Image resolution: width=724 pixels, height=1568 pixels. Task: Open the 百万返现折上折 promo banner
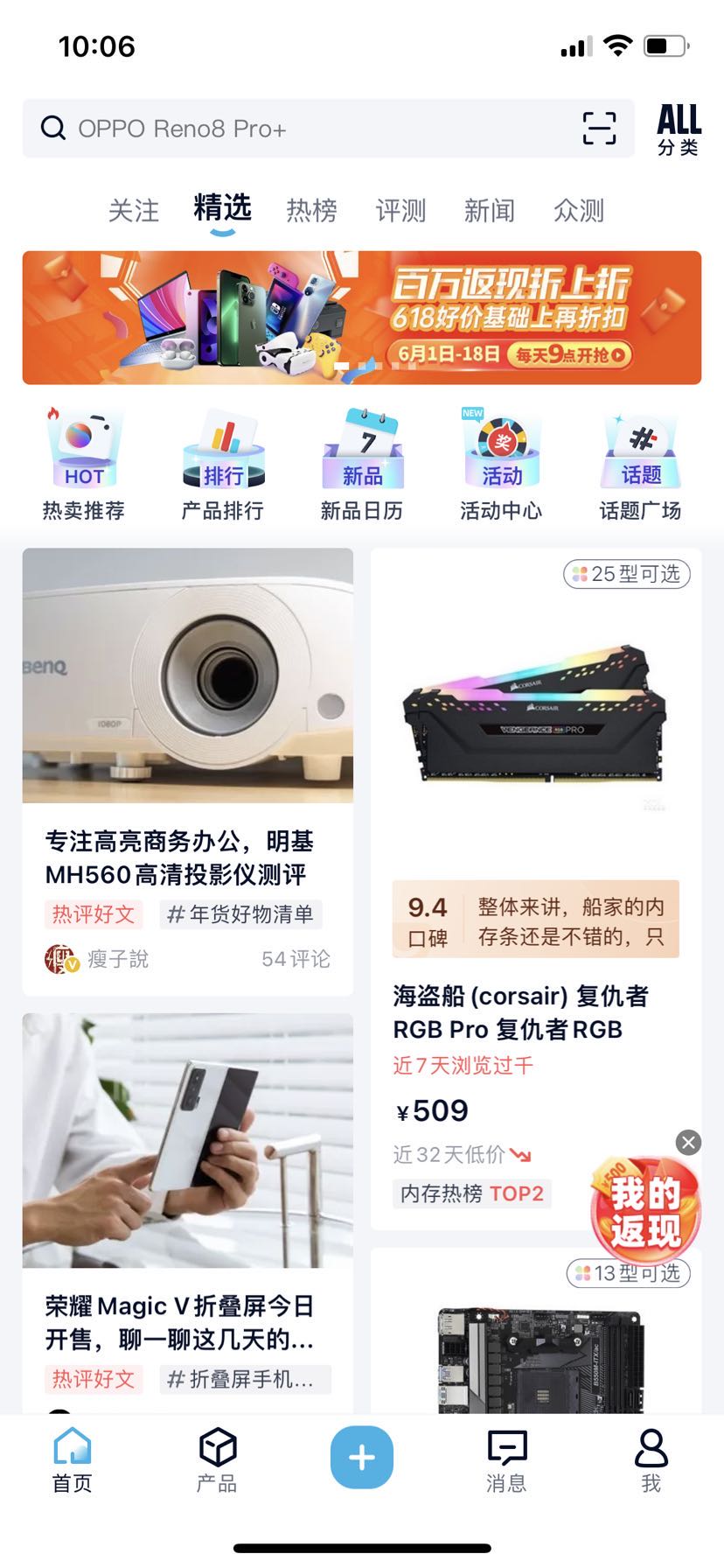pos(362,318)
